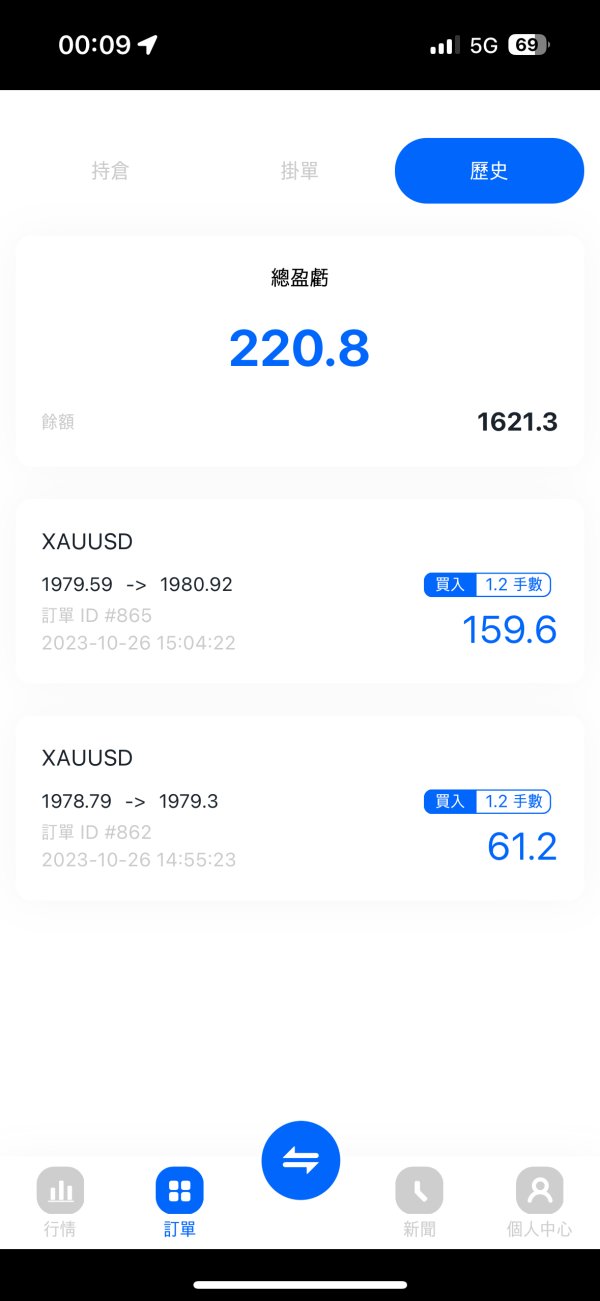Open XAUUSD order ID #862
Image resolution: width=600 pixels, height=1301 pixels.
pyautogui.click(x=300, y=808)
